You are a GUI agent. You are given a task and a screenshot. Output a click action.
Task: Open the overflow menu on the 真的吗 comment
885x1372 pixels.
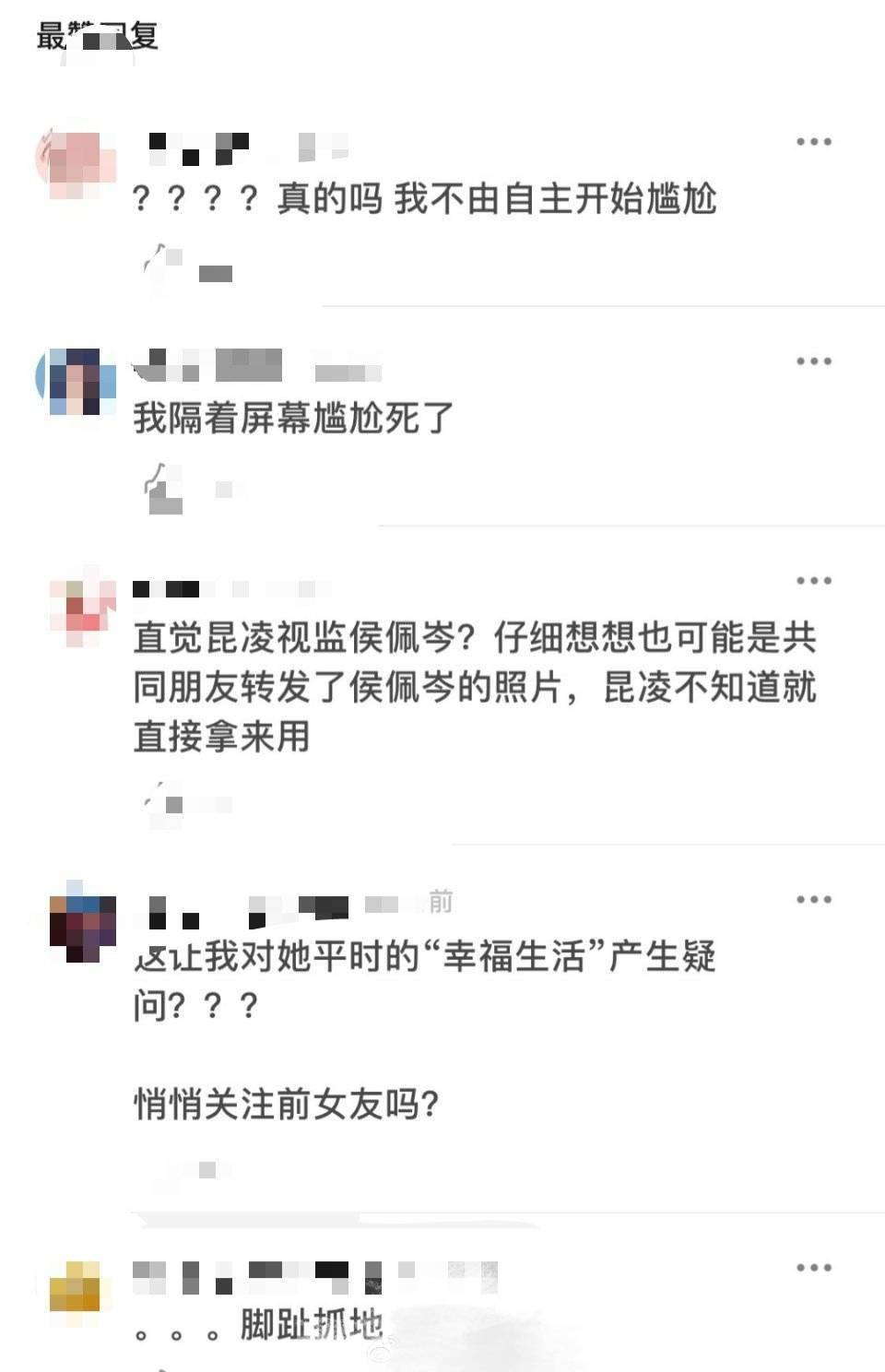coord(813,142)
